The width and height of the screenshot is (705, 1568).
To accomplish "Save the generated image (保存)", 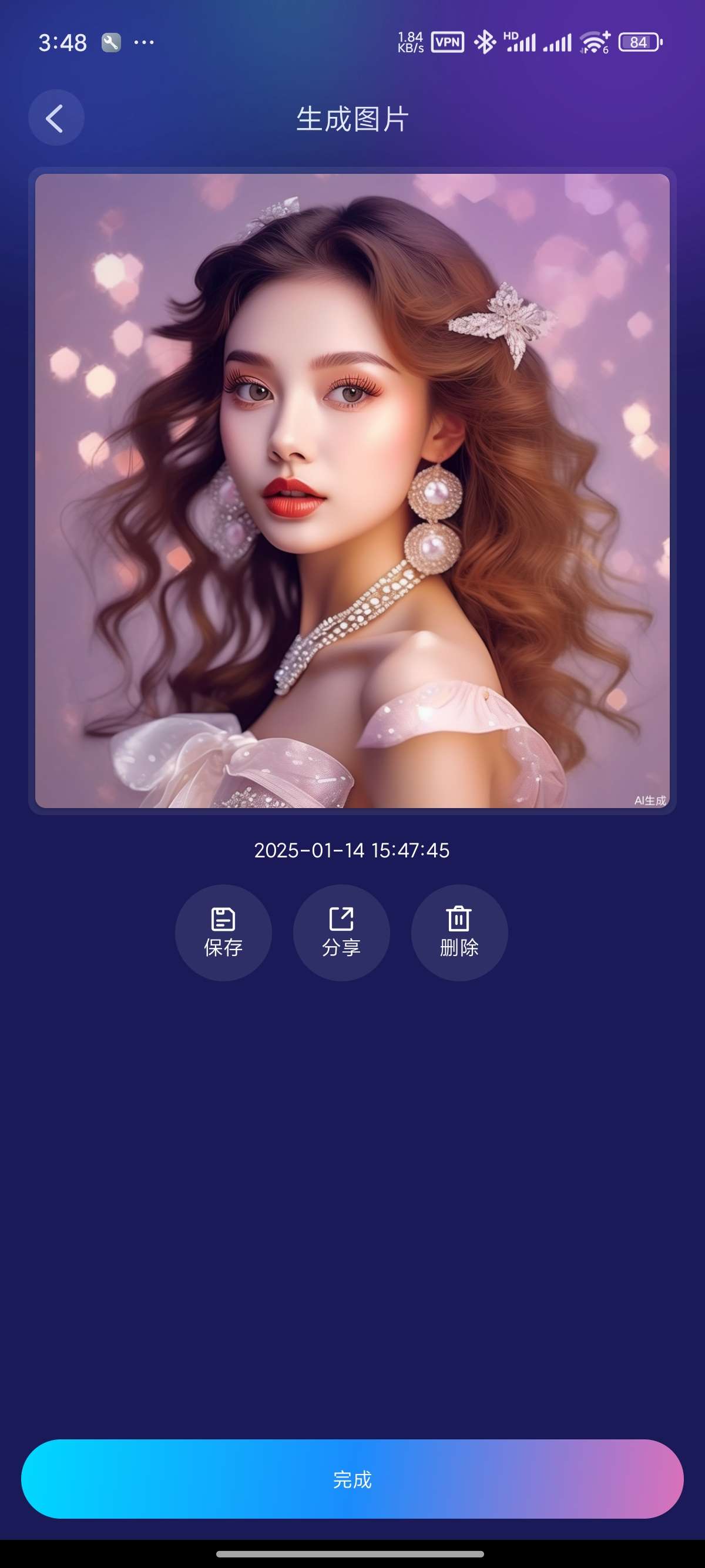I will coord(223,932).
